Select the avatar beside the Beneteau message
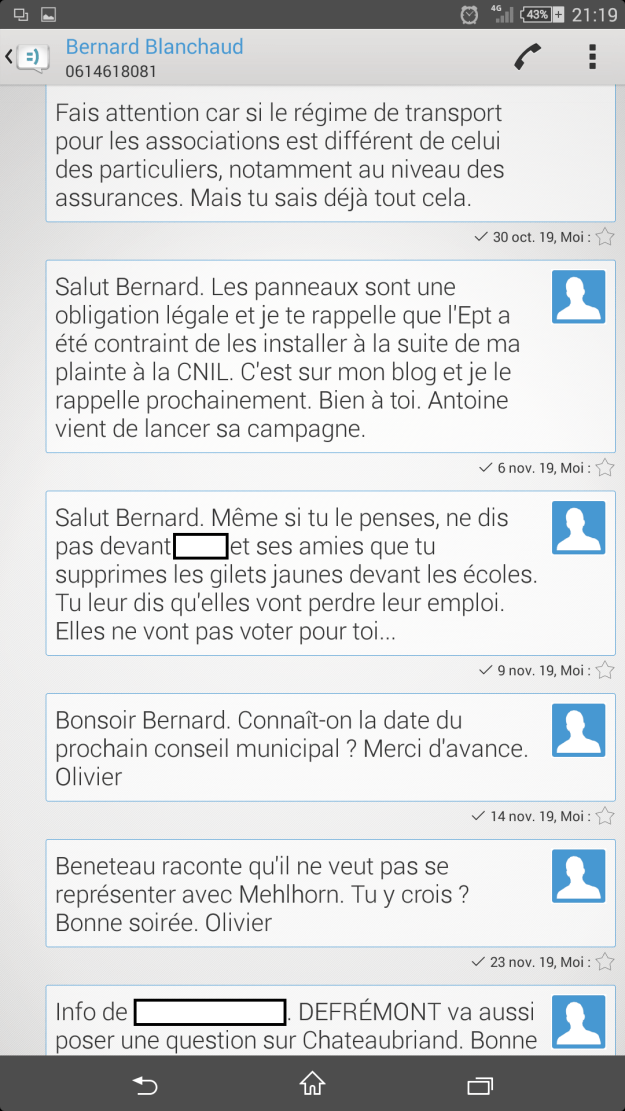The image size is (625, 1111). click(578, 875)
